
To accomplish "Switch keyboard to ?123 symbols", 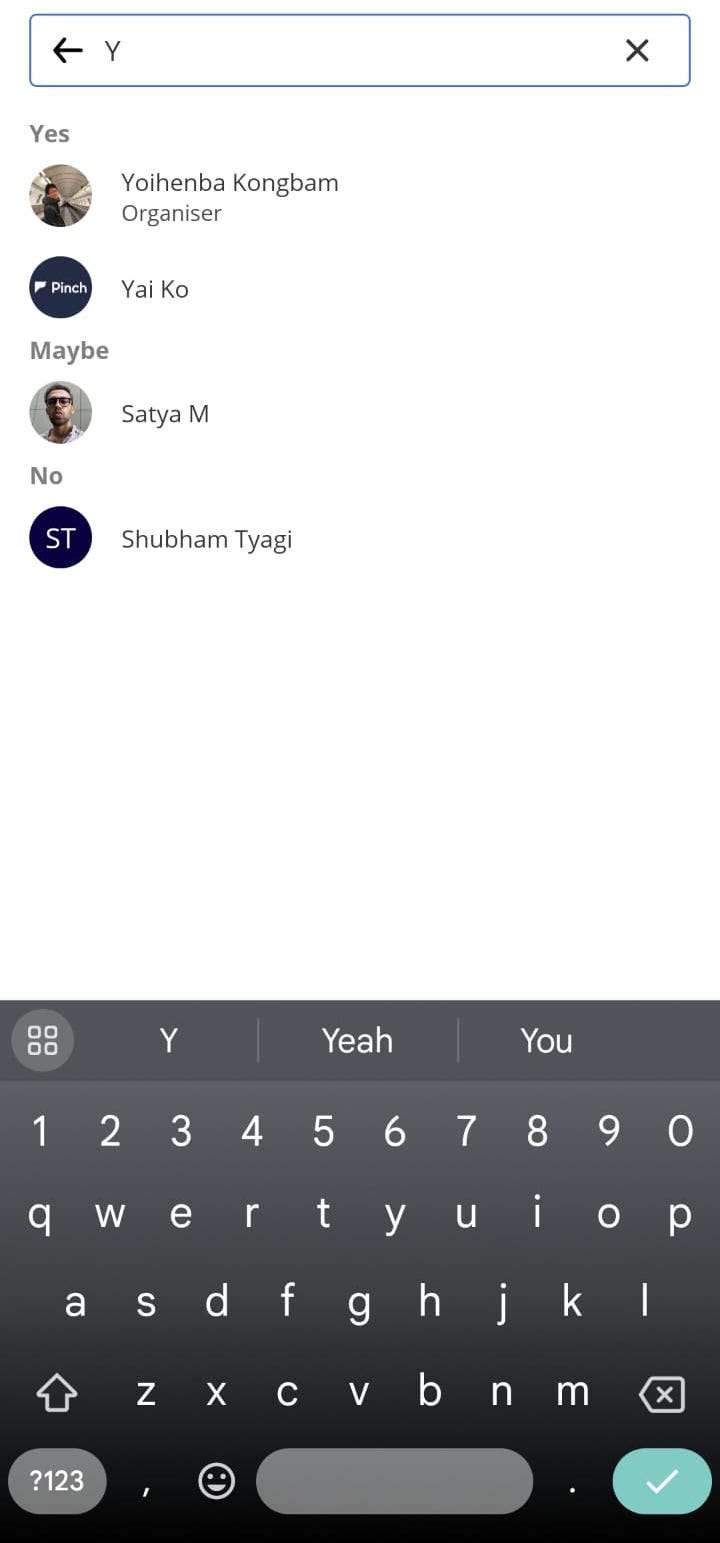I will 57,1481.
